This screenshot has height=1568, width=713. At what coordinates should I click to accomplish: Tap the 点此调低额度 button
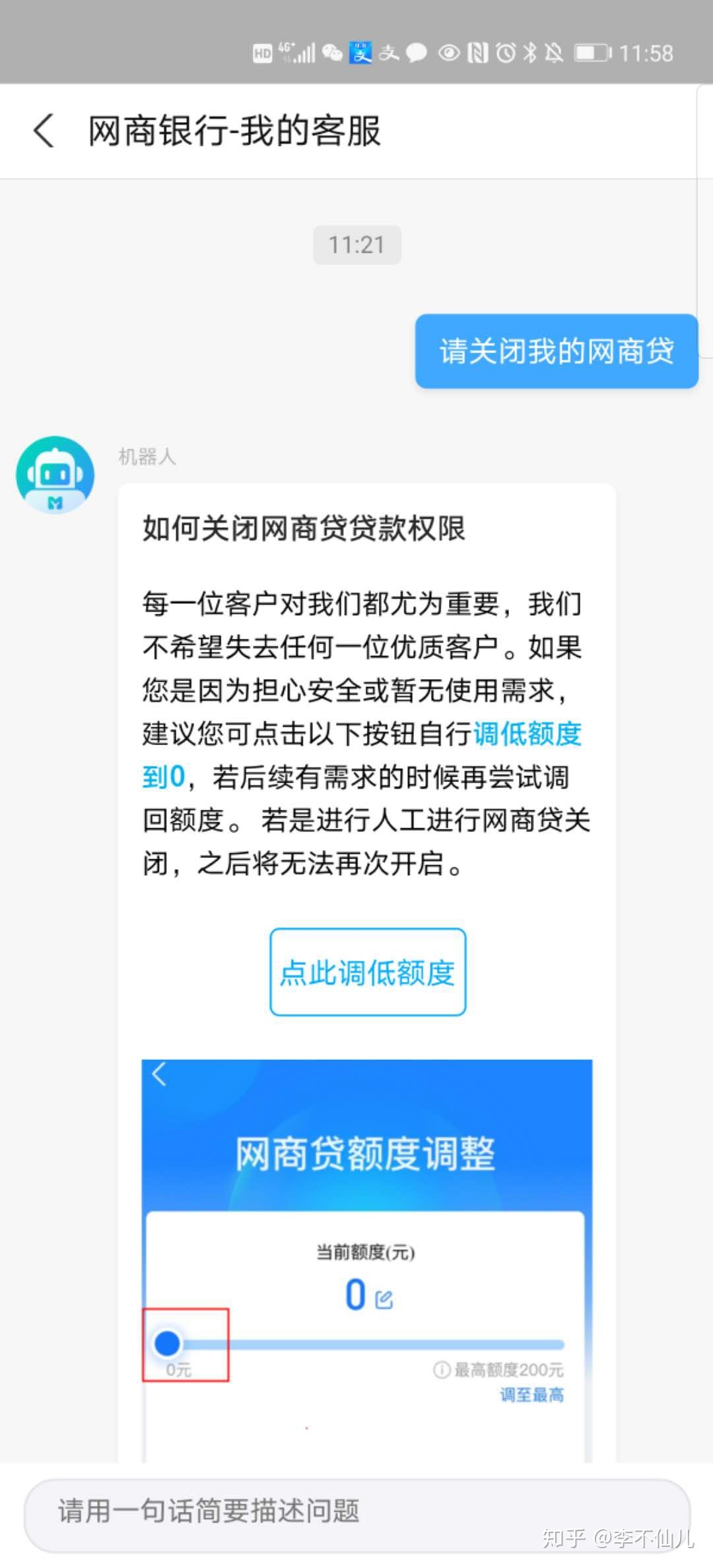(x=368, y=971)
